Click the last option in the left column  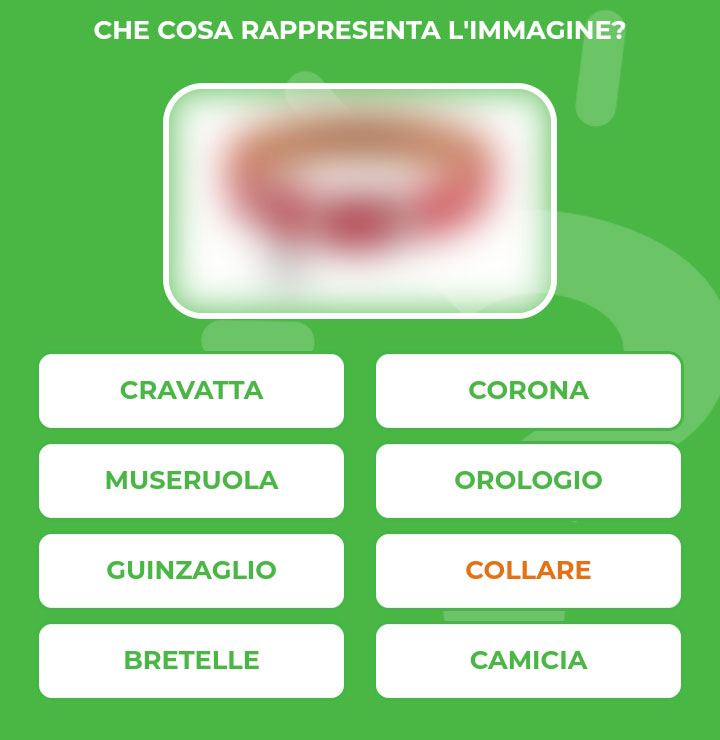(x=191, y=660)
